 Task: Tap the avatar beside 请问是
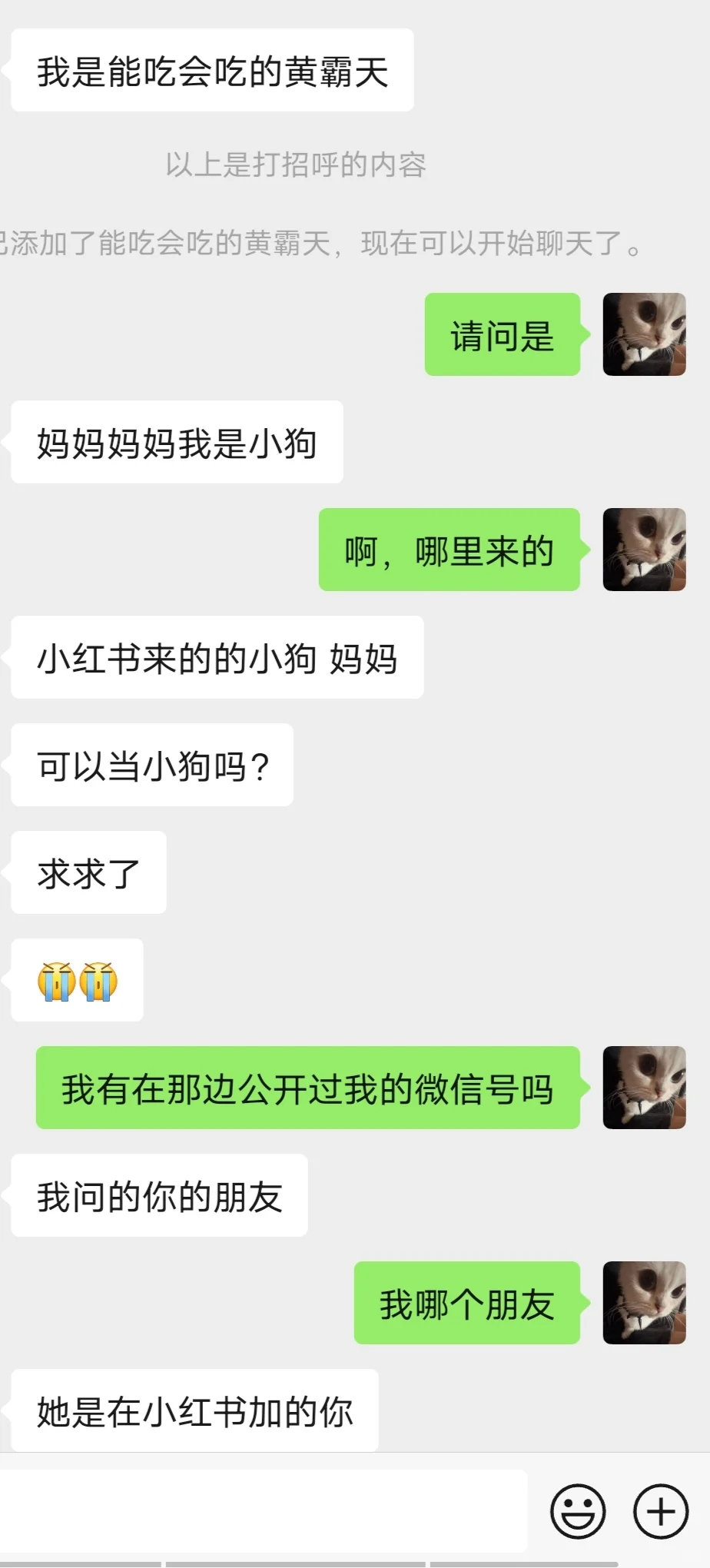pyautogui.click(x=644, y=334)
